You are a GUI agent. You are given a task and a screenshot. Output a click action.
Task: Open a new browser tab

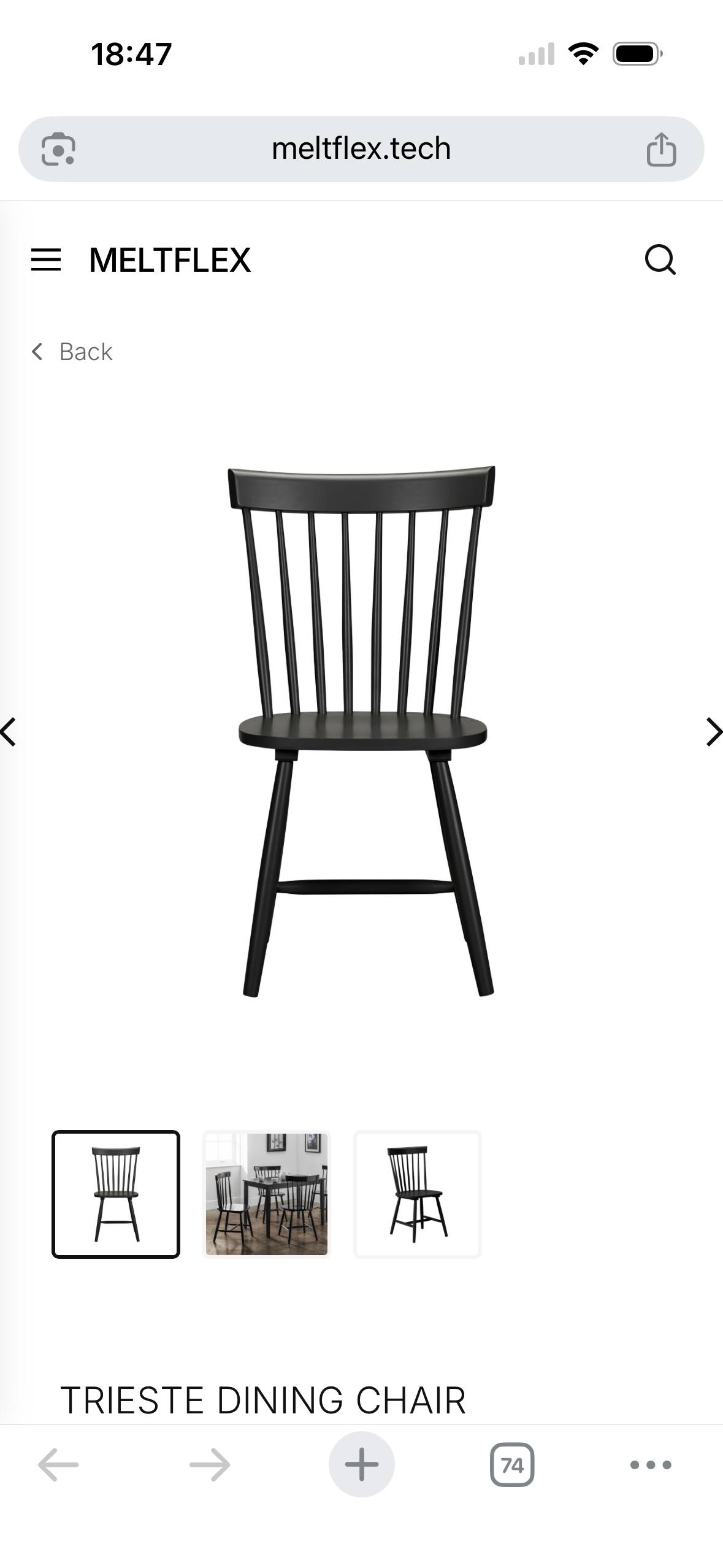(361, 1465)
